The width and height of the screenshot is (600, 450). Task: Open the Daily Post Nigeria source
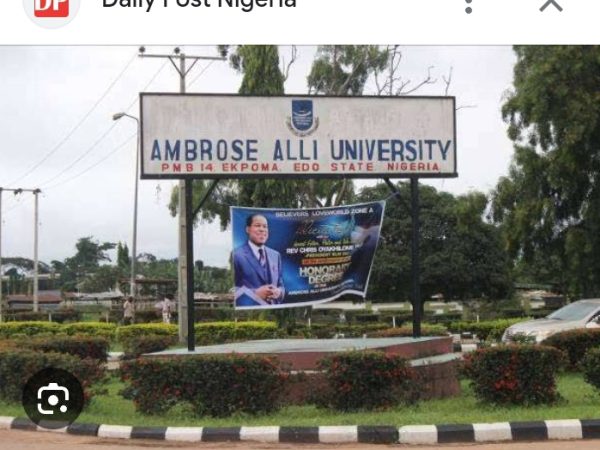[x=198, y=5]
